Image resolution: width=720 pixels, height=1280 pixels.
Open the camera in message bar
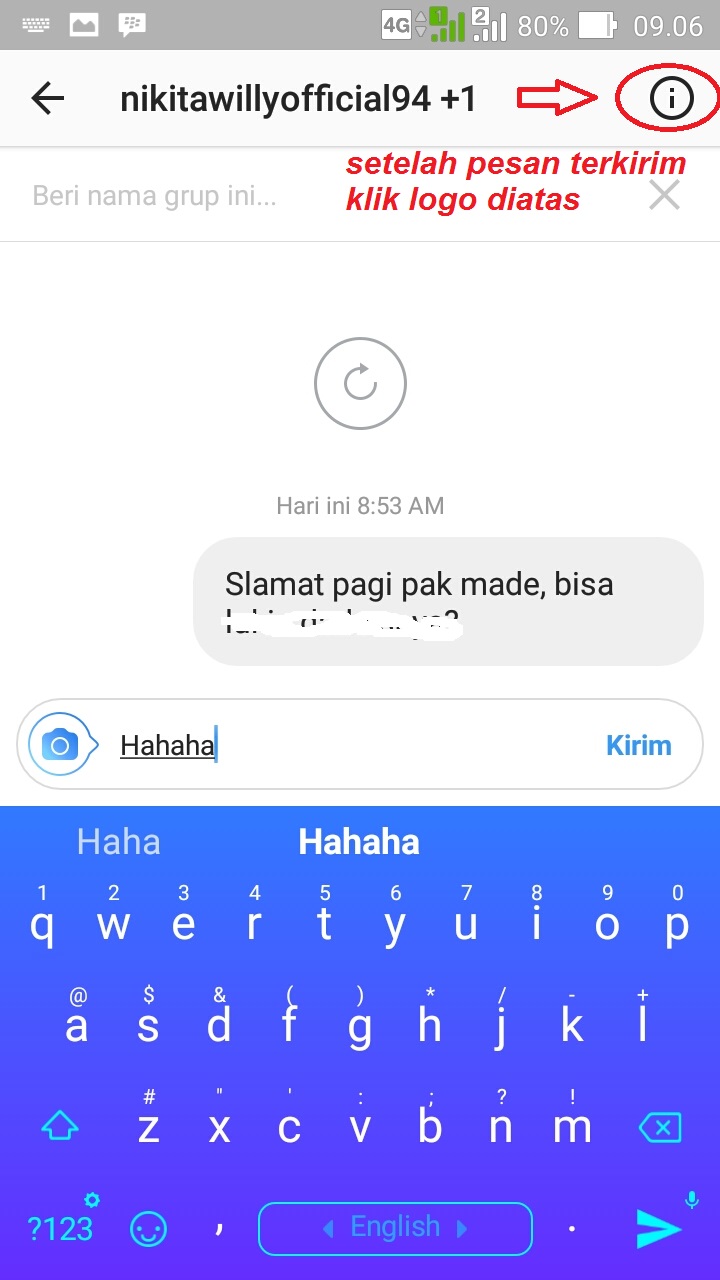(60, 746)
